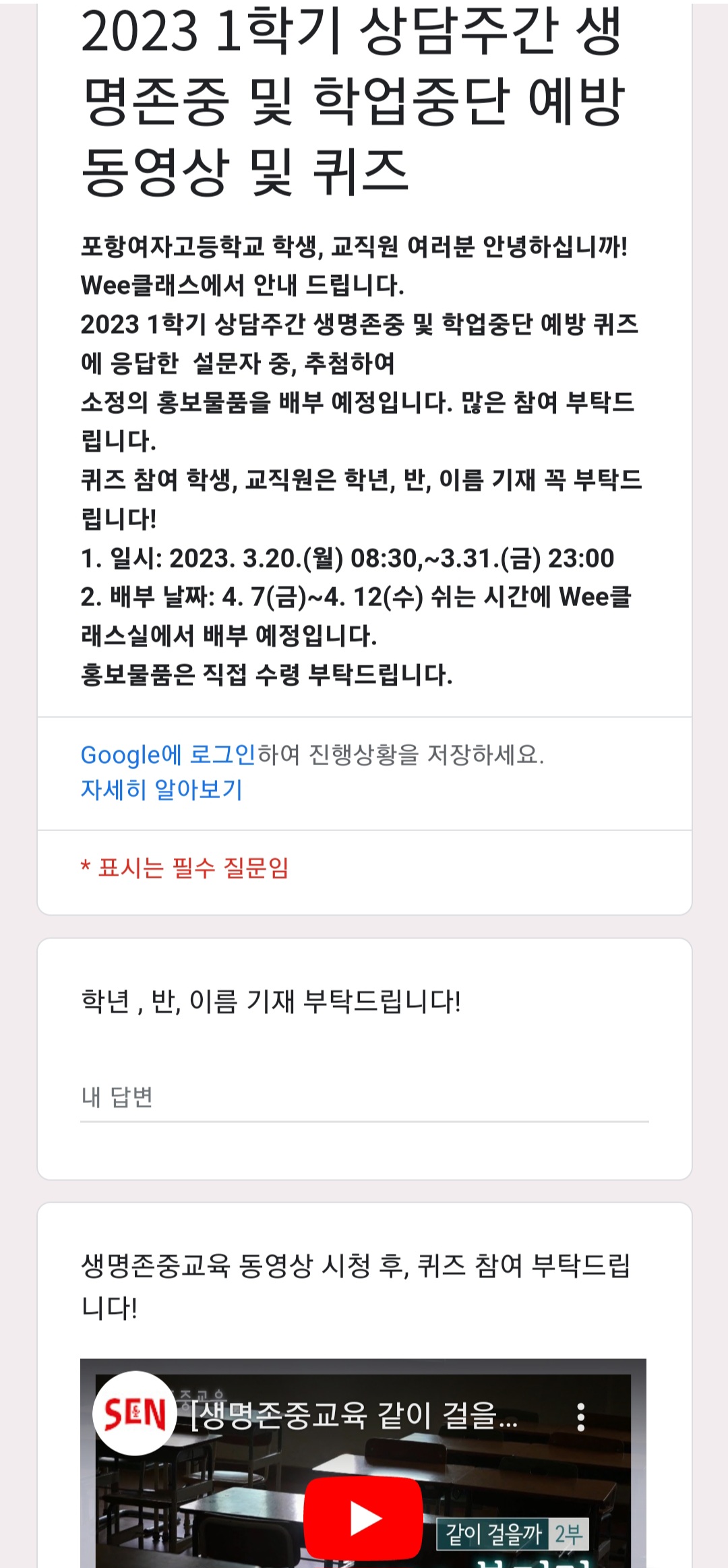Tap the 'Google에 로그인' sign-in link
Image resolution: width=728 pixels, height=1568 pixels.
point(168,754)
